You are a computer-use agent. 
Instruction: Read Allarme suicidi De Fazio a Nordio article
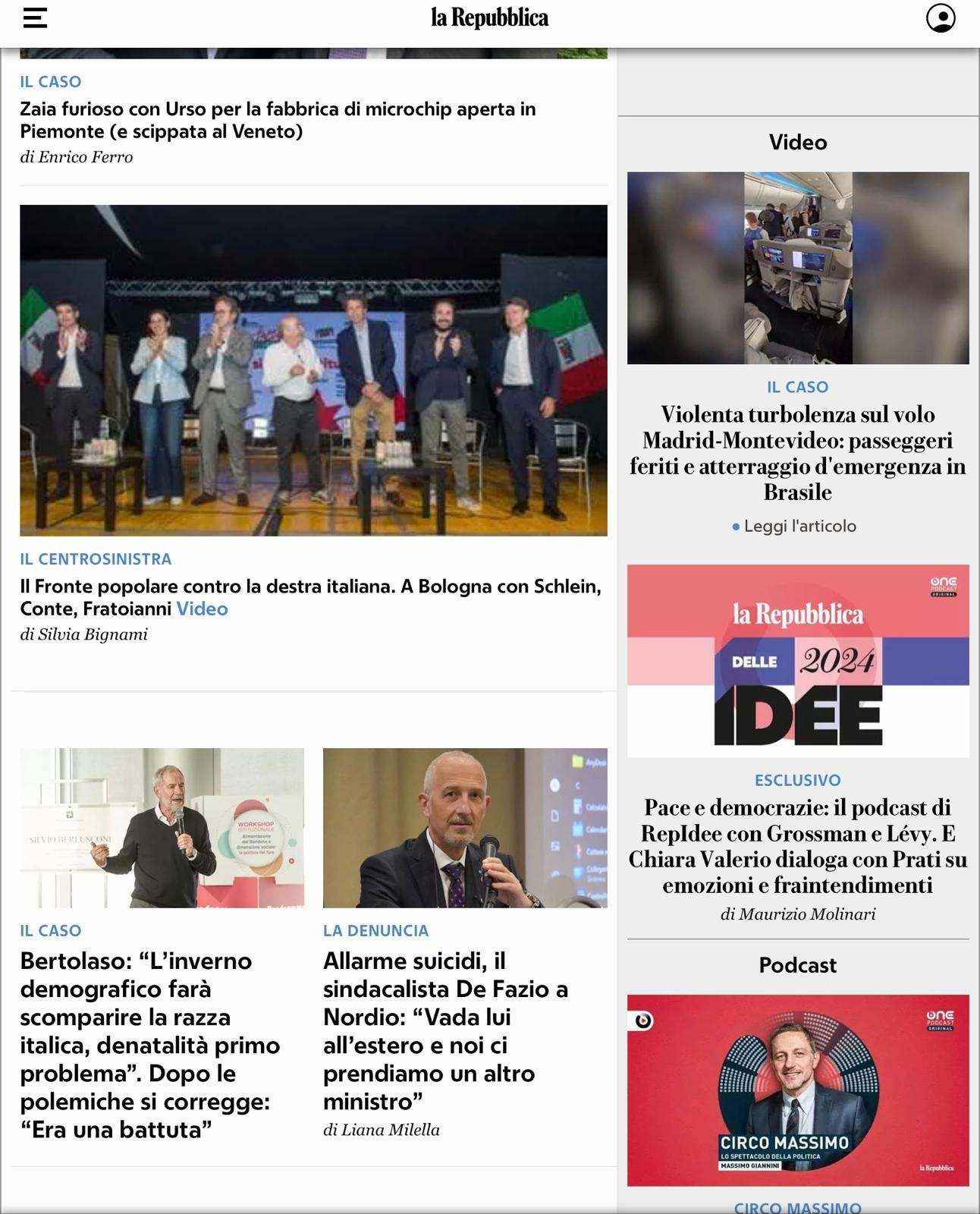coord(445,1031)
